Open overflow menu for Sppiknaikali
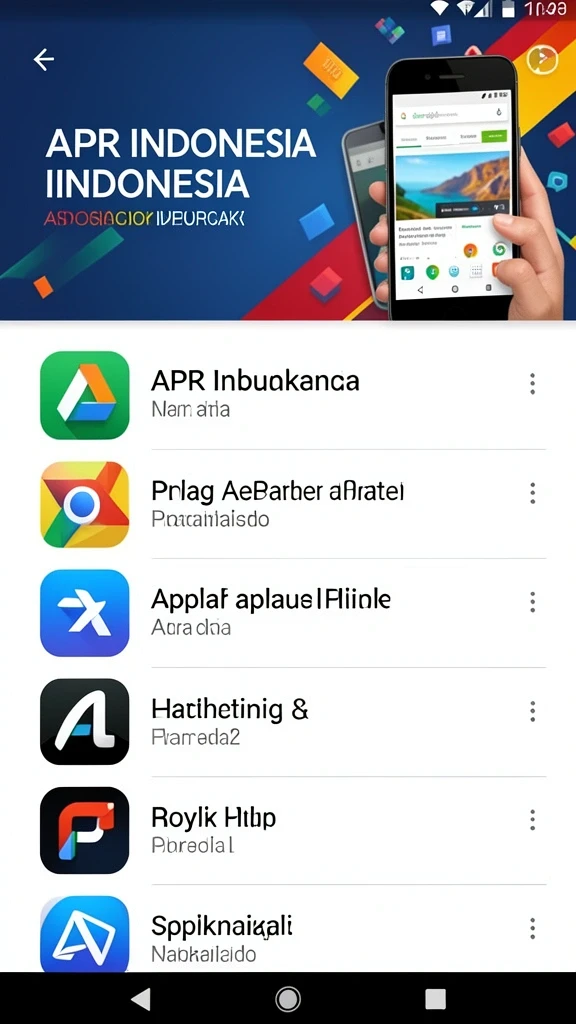Screen dimensions: 576x1024 (x=532, y=928)
